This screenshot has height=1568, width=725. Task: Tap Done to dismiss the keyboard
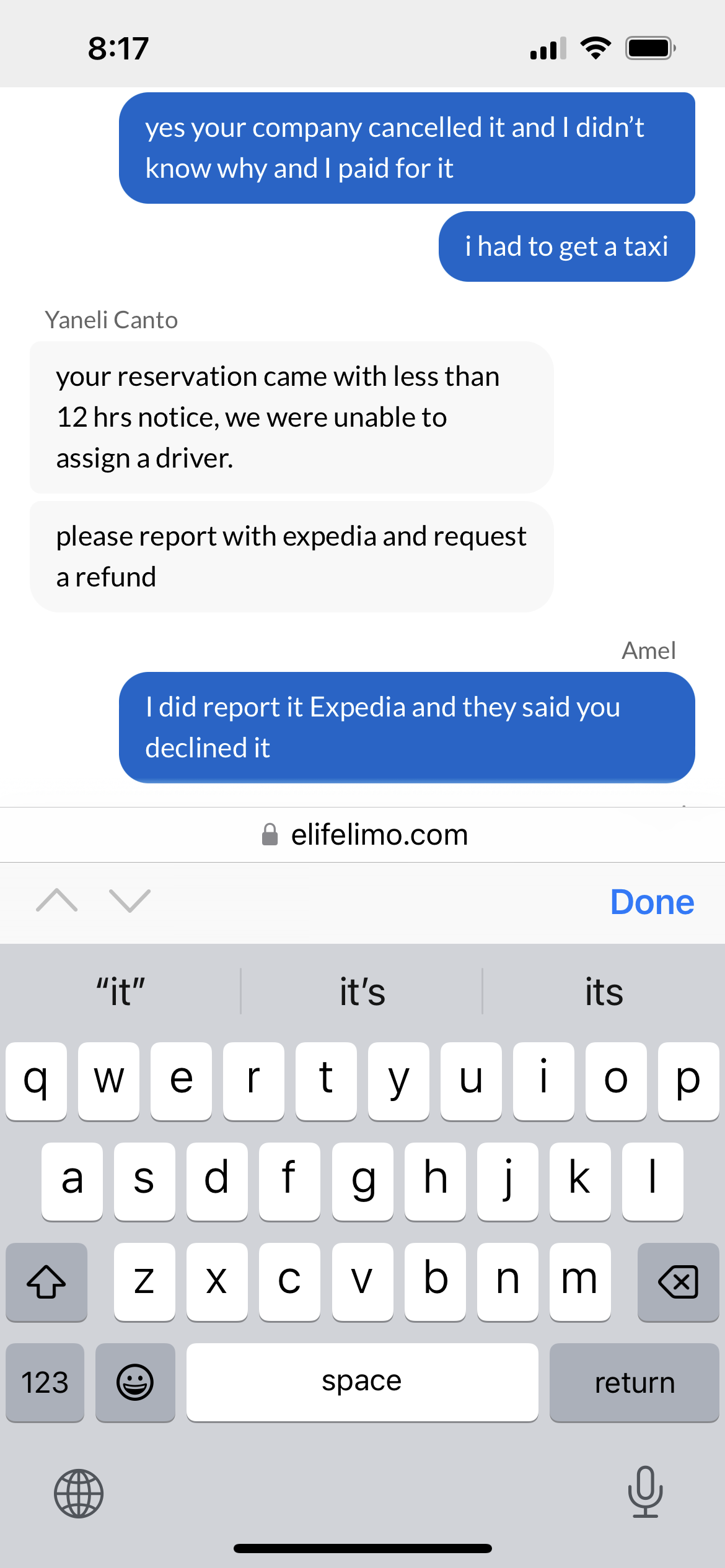[x=651, y=902]
